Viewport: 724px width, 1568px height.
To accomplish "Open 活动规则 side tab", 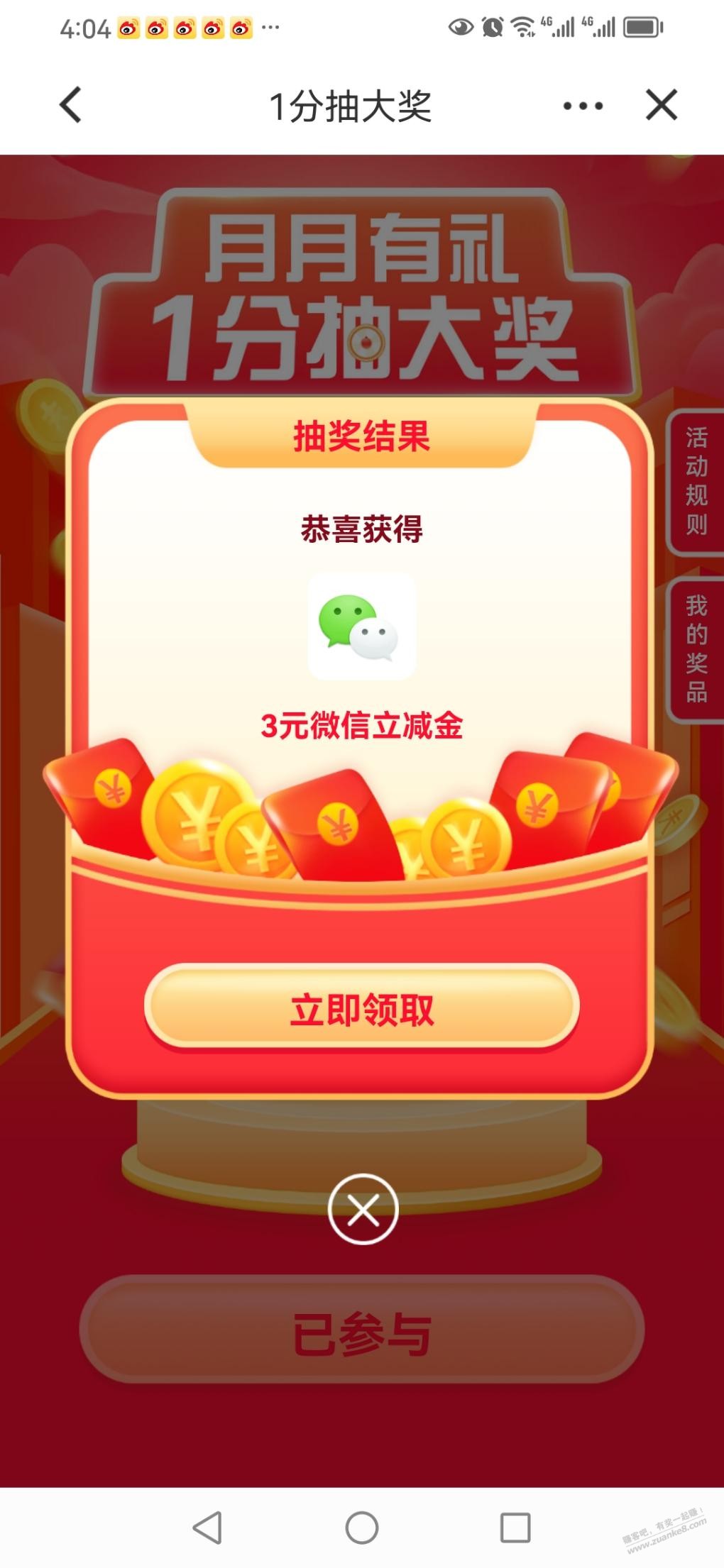I will tap(696, 481).
